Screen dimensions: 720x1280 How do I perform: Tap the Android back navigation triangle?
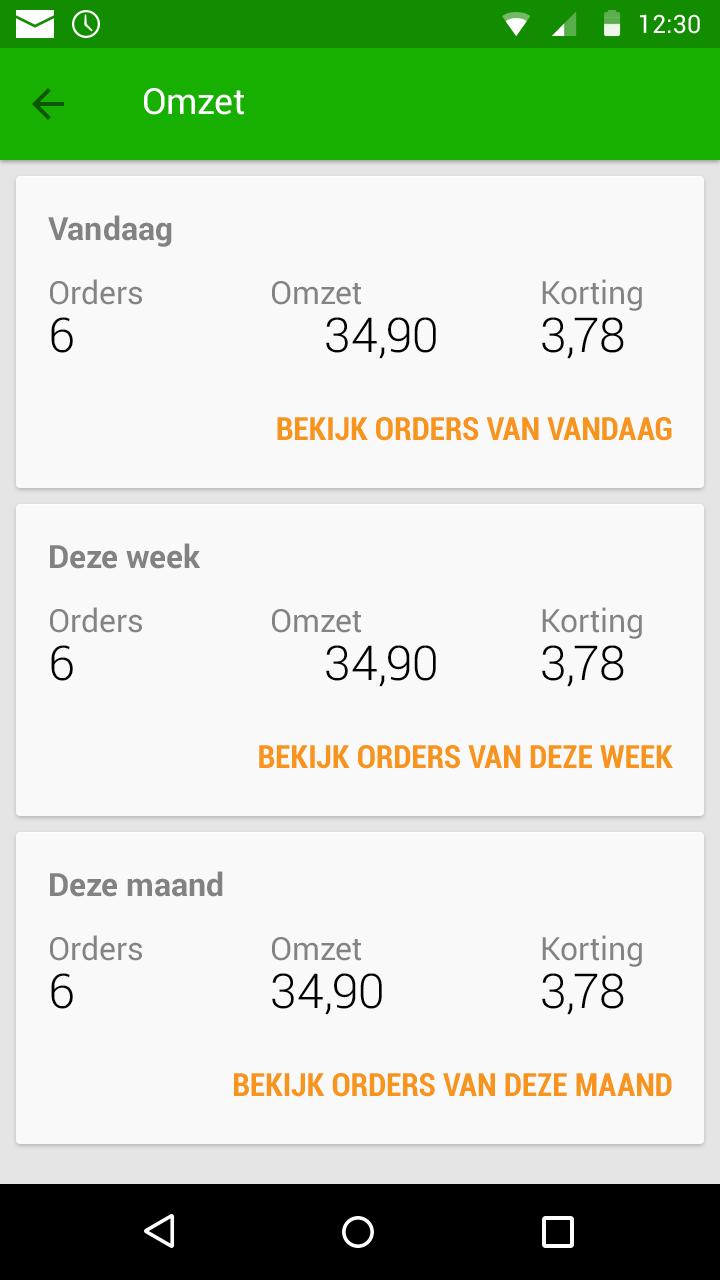(158, 1231)
